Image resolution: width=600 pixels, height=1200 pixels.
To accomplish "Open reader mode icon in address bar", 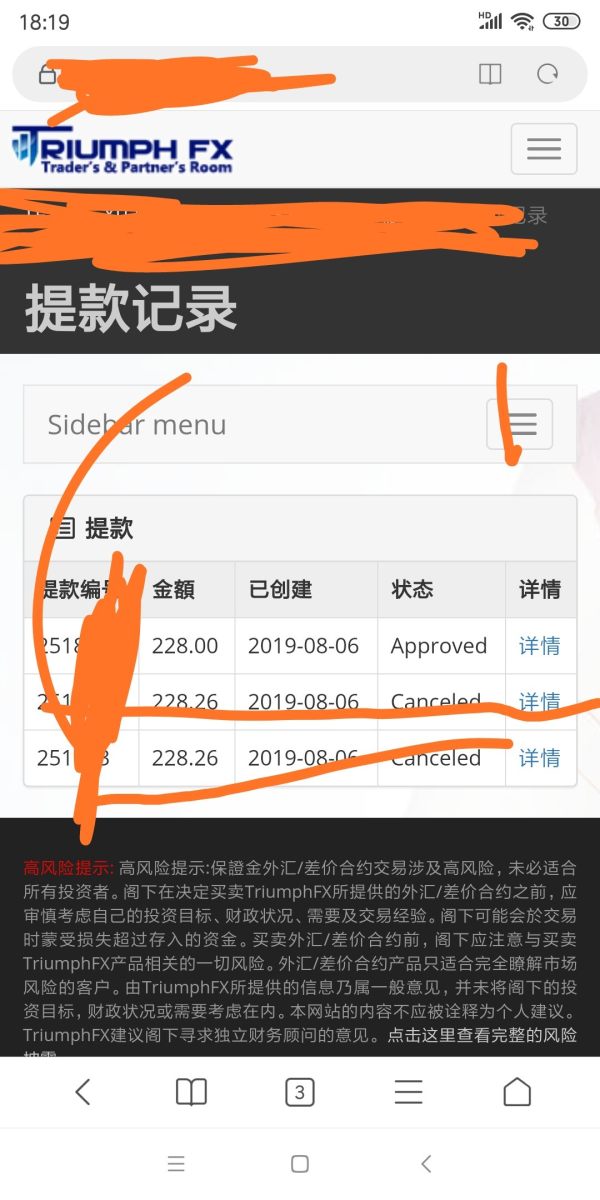I will click(490, 74).
